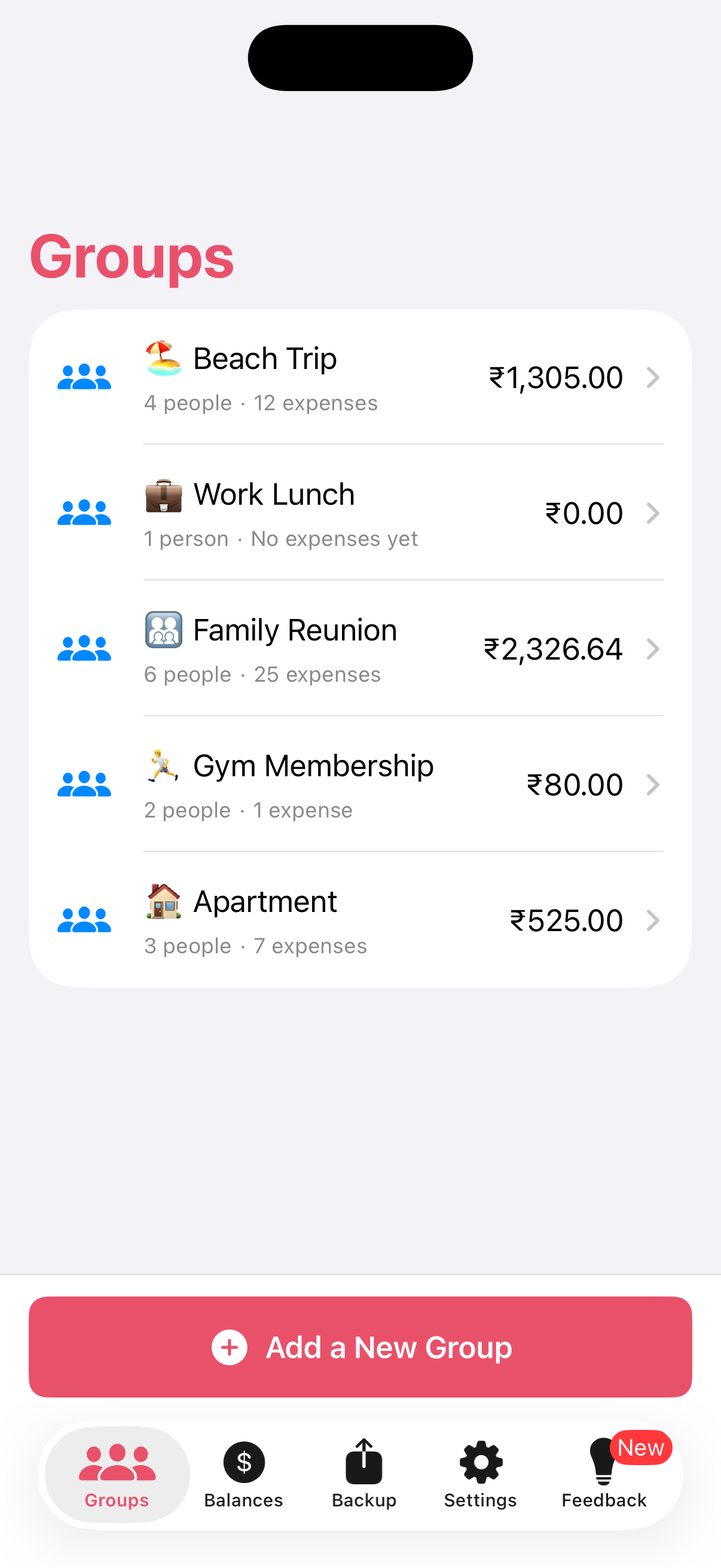The width and height of the screenshot is (721, 1568).
Task: Expand the Family Reunion group
Action: [x=652, y=649]
